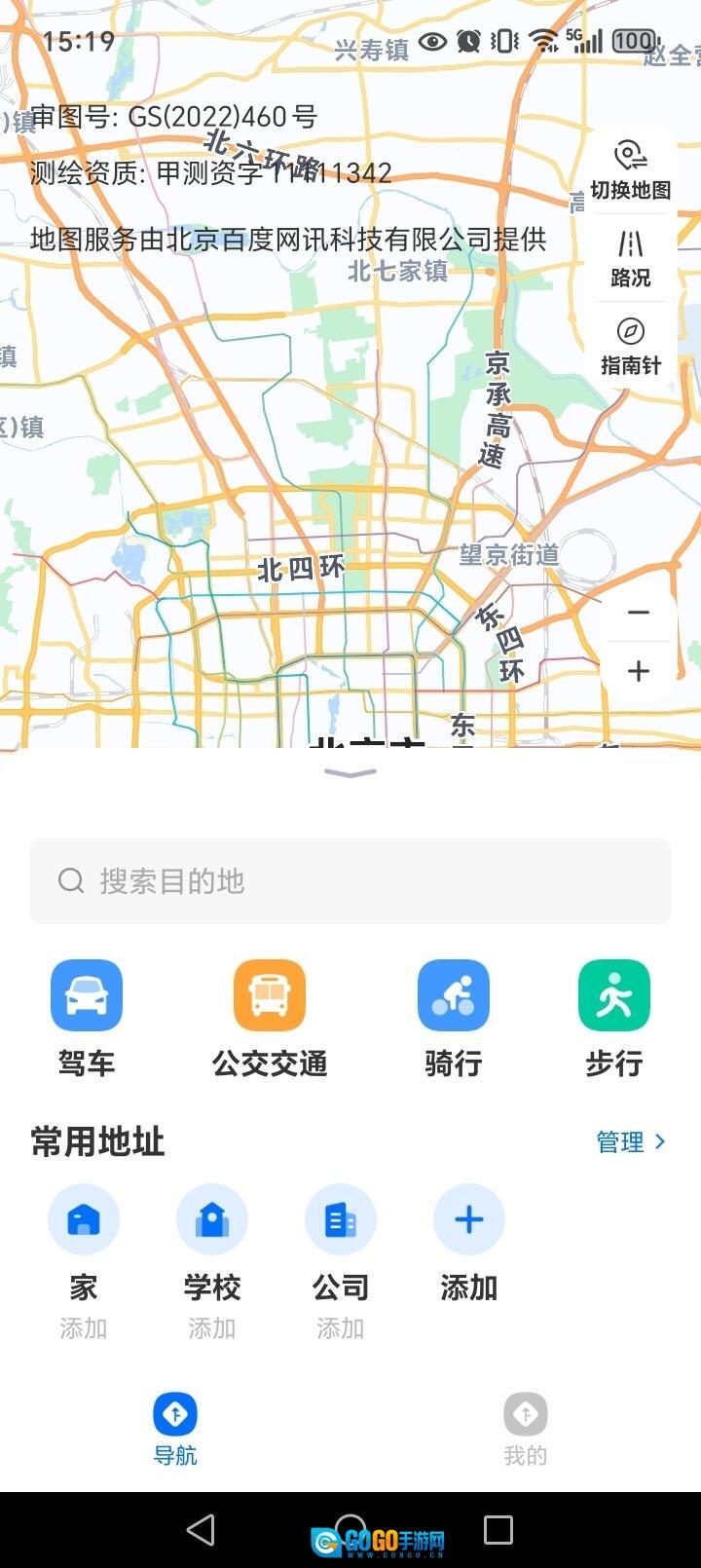This screenshot has width=701, height=1568.
Task: Toggle the 路况 traffic overlay
Action: pyautogui.click(x=631, y=257)
